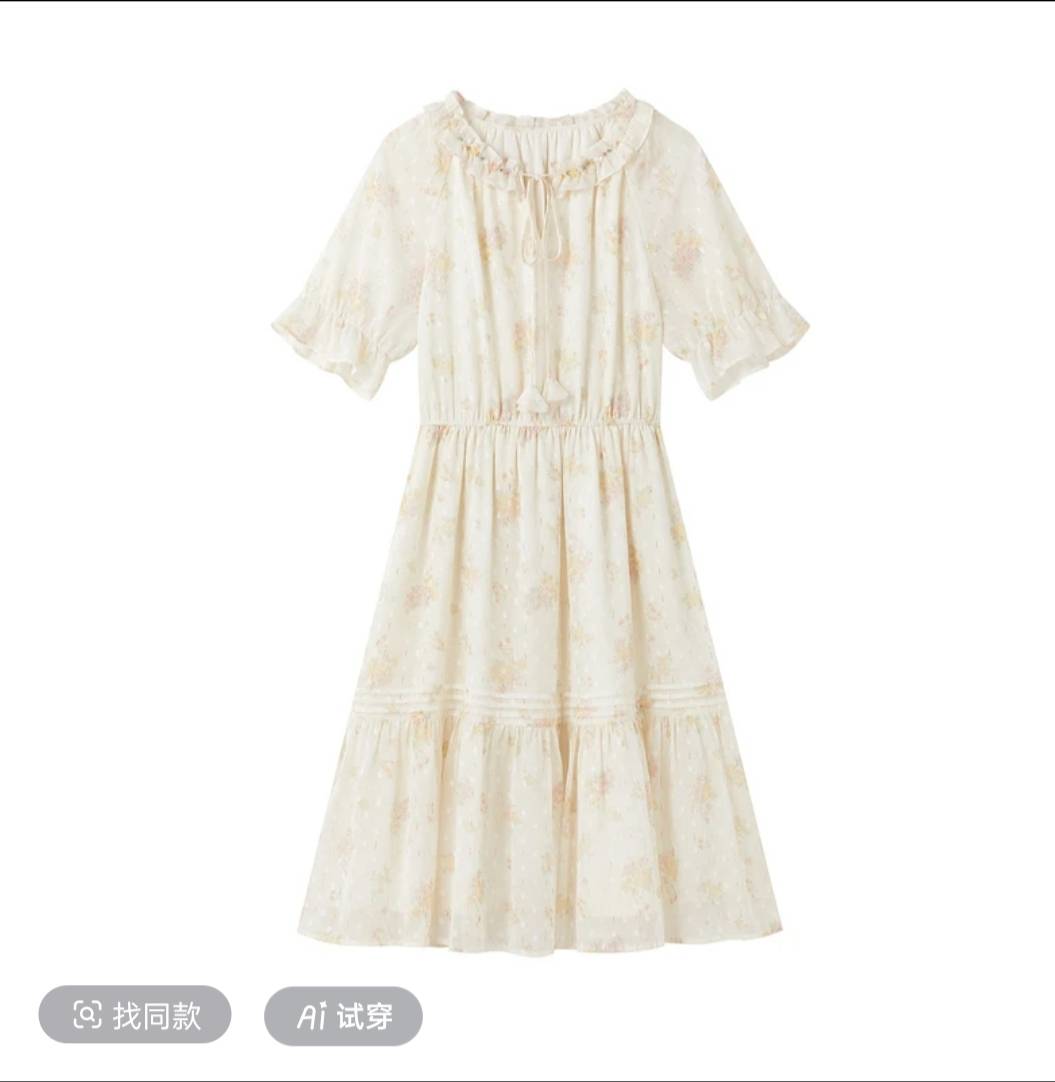Open the AI 试穿 try-on feature

click(343, 1017)
